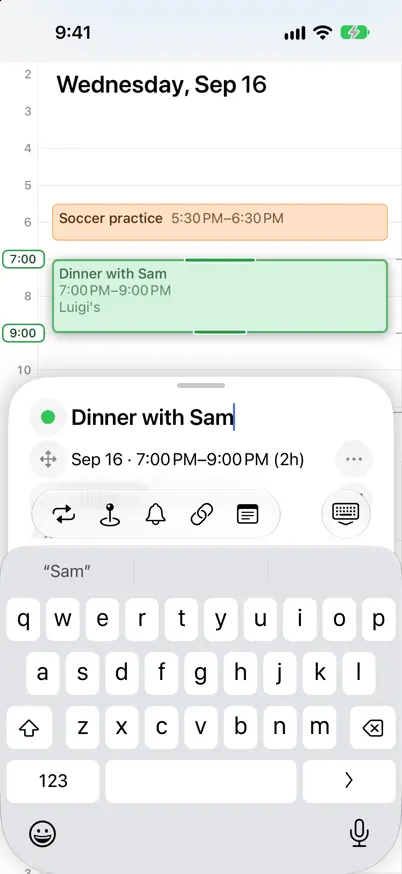Dismiss the keyboard with the keyboard button
This screenshot has height=874, width=402.
[x=346, y=513]
